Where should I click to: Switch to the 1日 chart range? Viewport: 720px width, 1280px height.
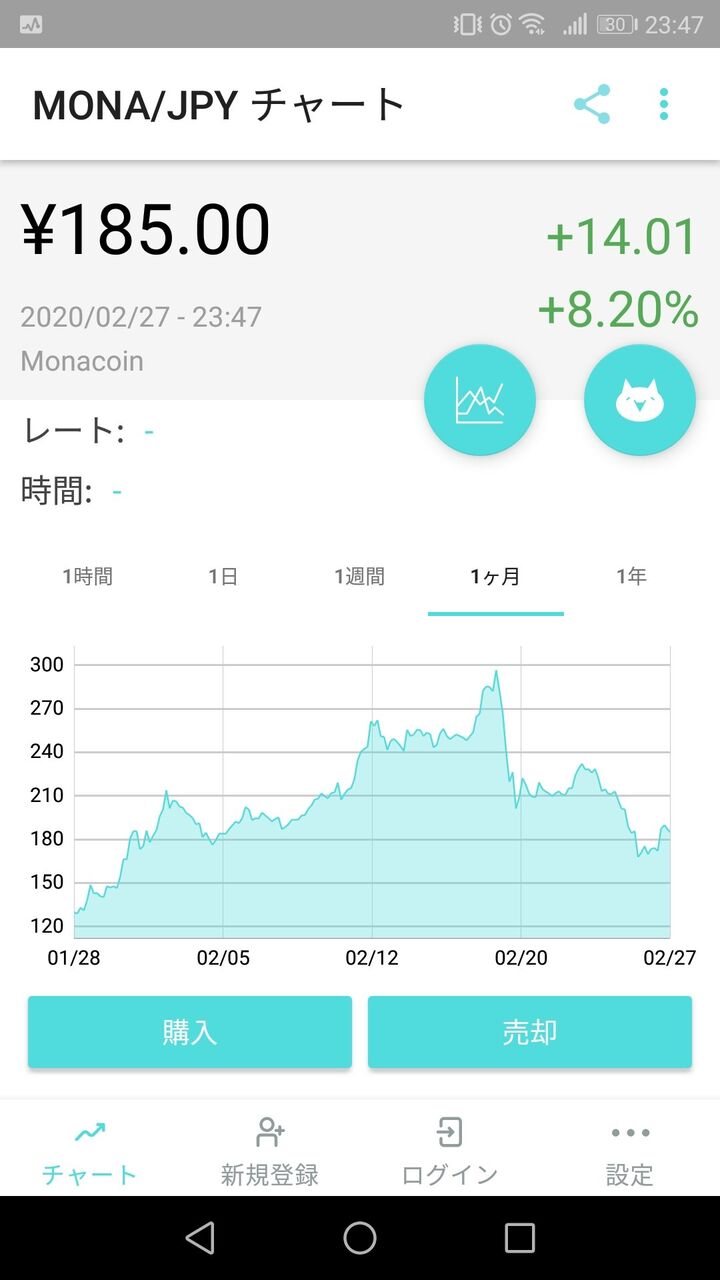(x=223, y=577)
